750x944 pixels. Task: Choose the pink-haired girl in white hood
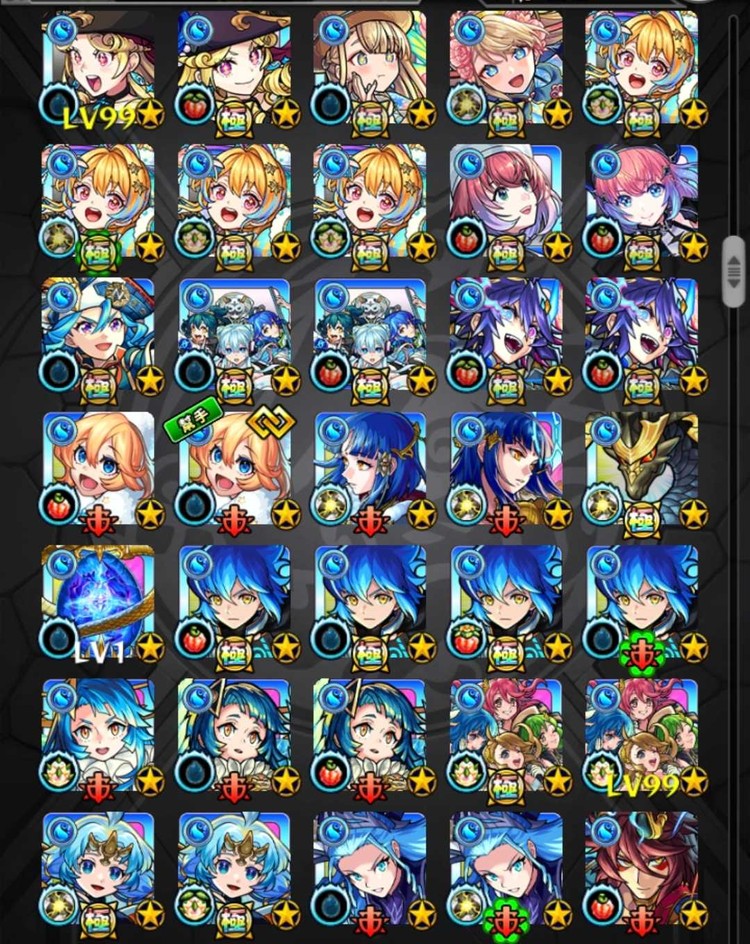coord(505,201)
